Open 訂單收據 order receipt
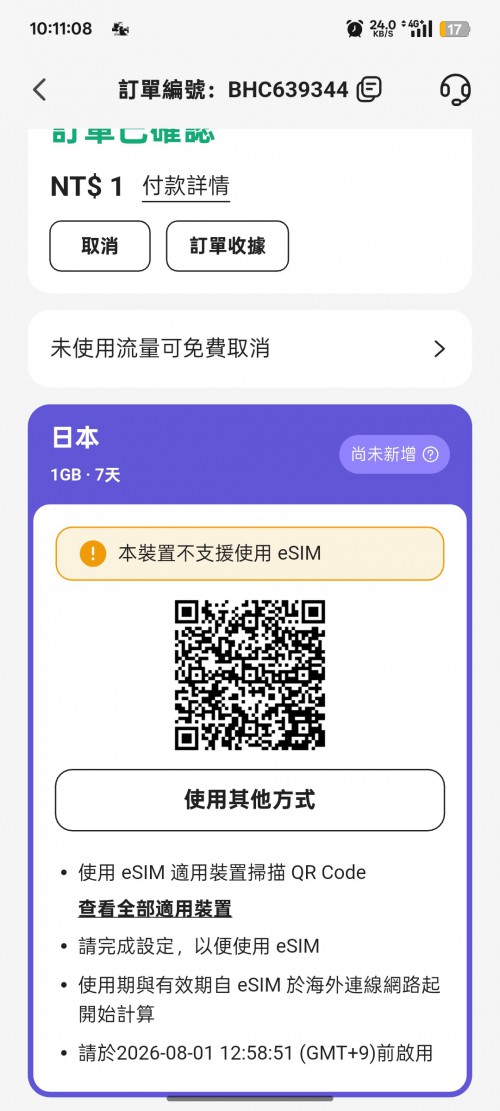Image resolution: width=500 pixels, height=1111 pixels. pyautogui.click(x=227, y=246)
